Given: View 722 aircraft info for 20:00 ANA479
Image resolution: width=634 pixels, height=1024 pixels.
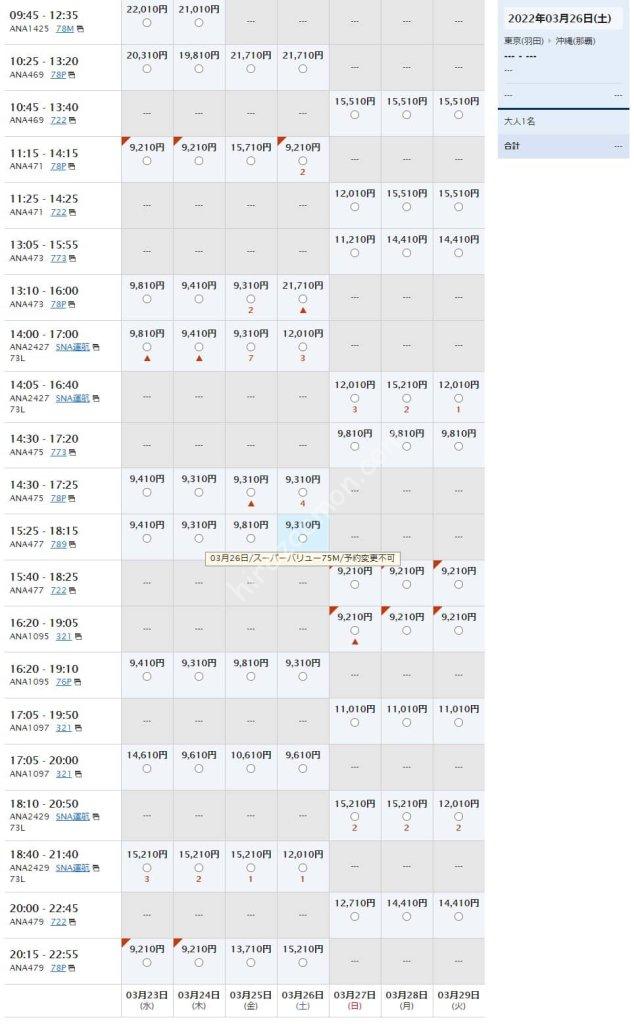Looking at the screenshot, I should click(x=59, y=922).
